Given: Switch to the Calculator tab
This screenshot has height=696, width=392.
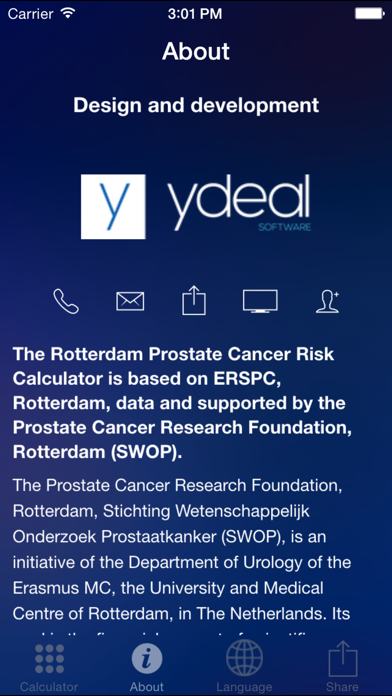Looking at the screenshot, I should pyautogui.click(x=49, y=668).
